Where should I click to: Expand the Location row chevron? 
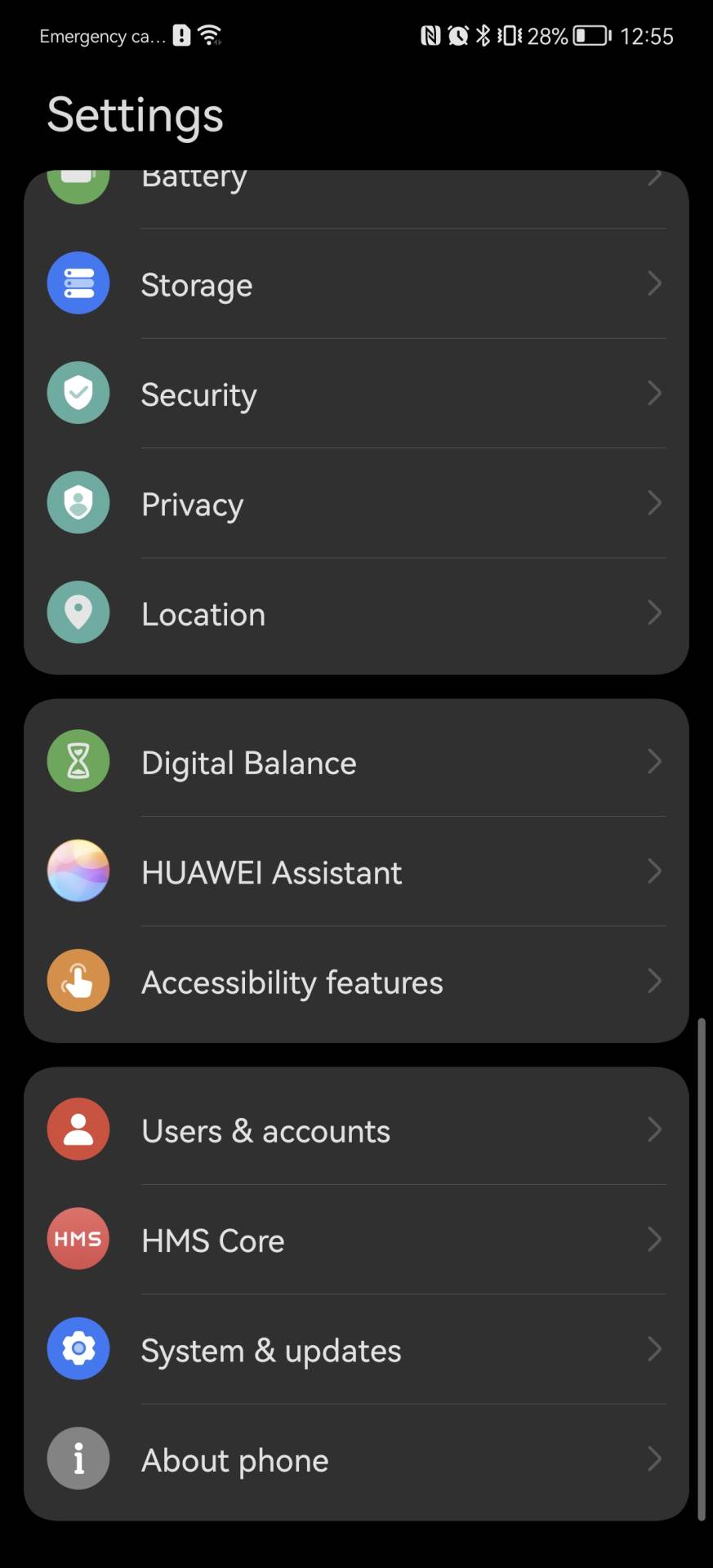pos(655,612)
